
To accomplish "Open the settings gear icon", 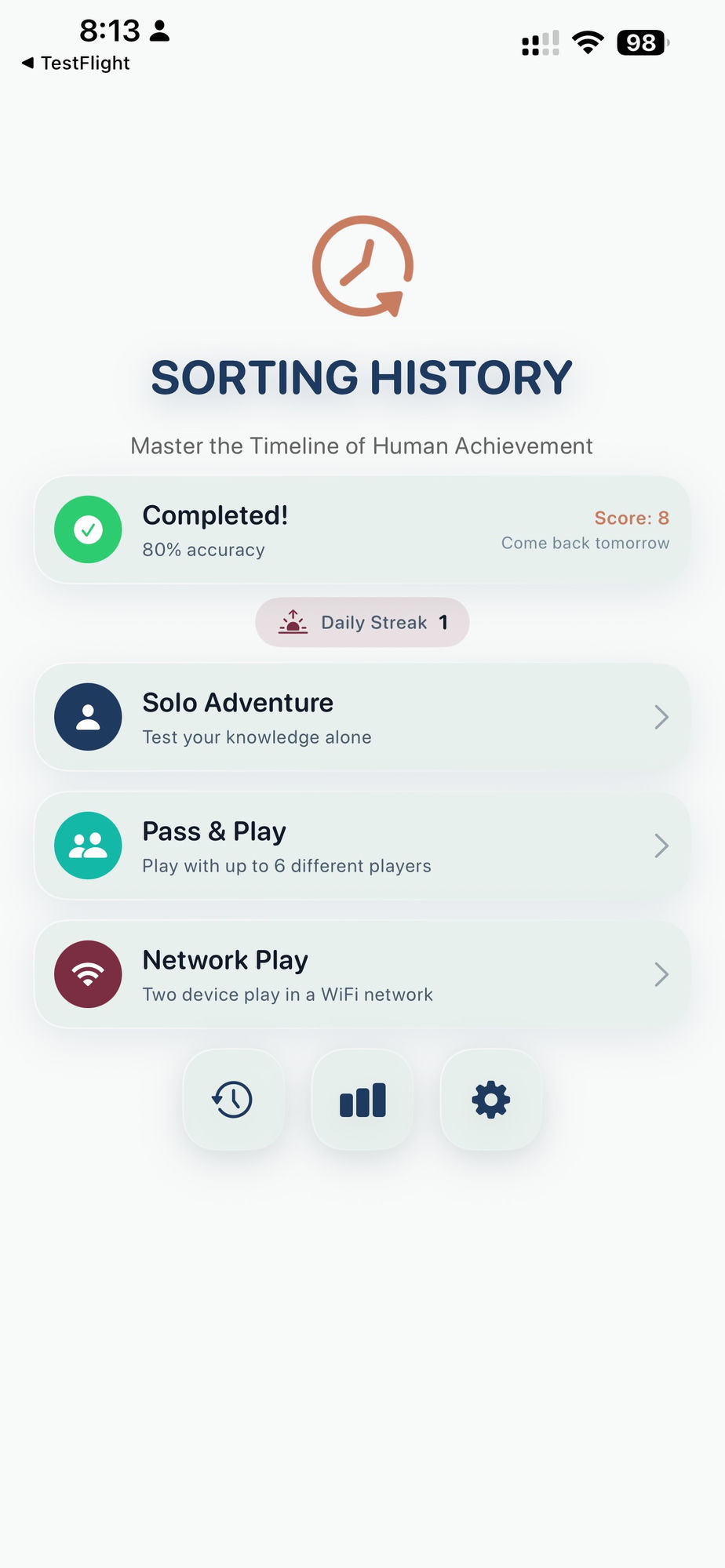I will 490,1100.
